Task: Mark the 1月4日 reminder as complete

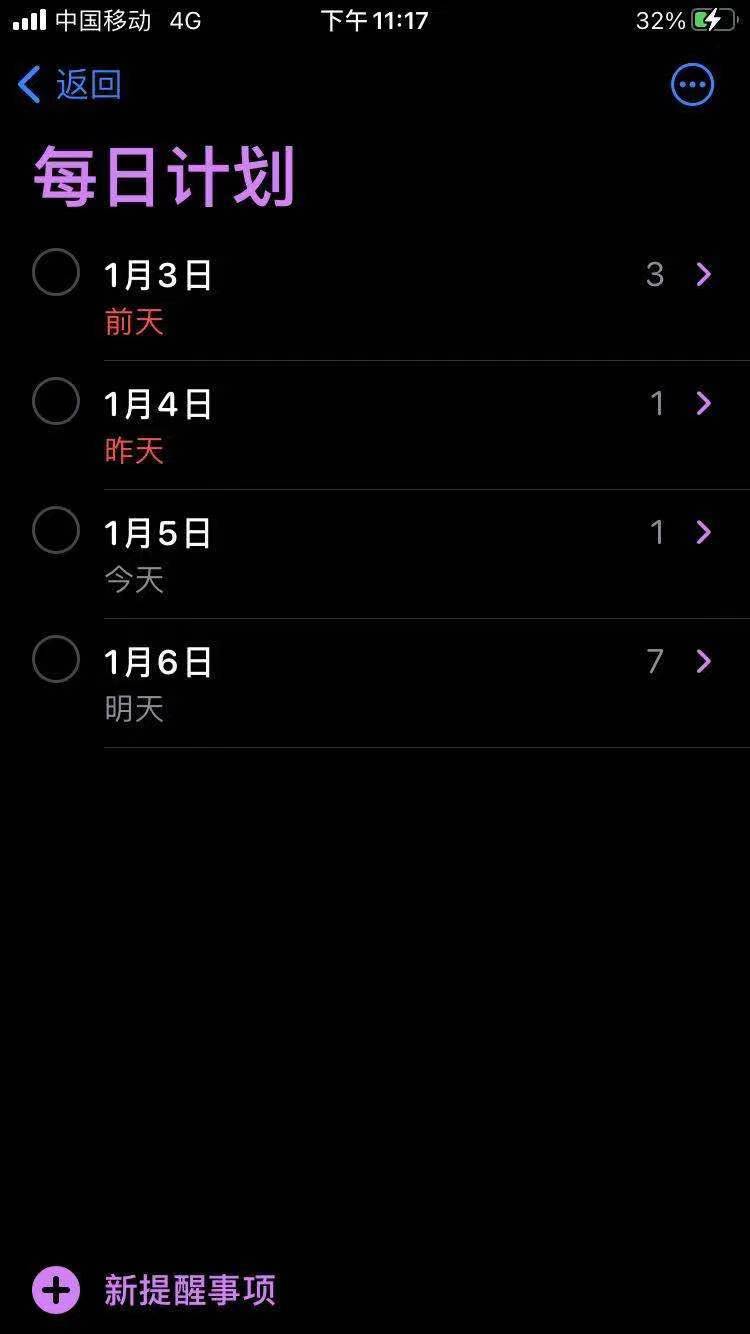Action: pos(56,401)
